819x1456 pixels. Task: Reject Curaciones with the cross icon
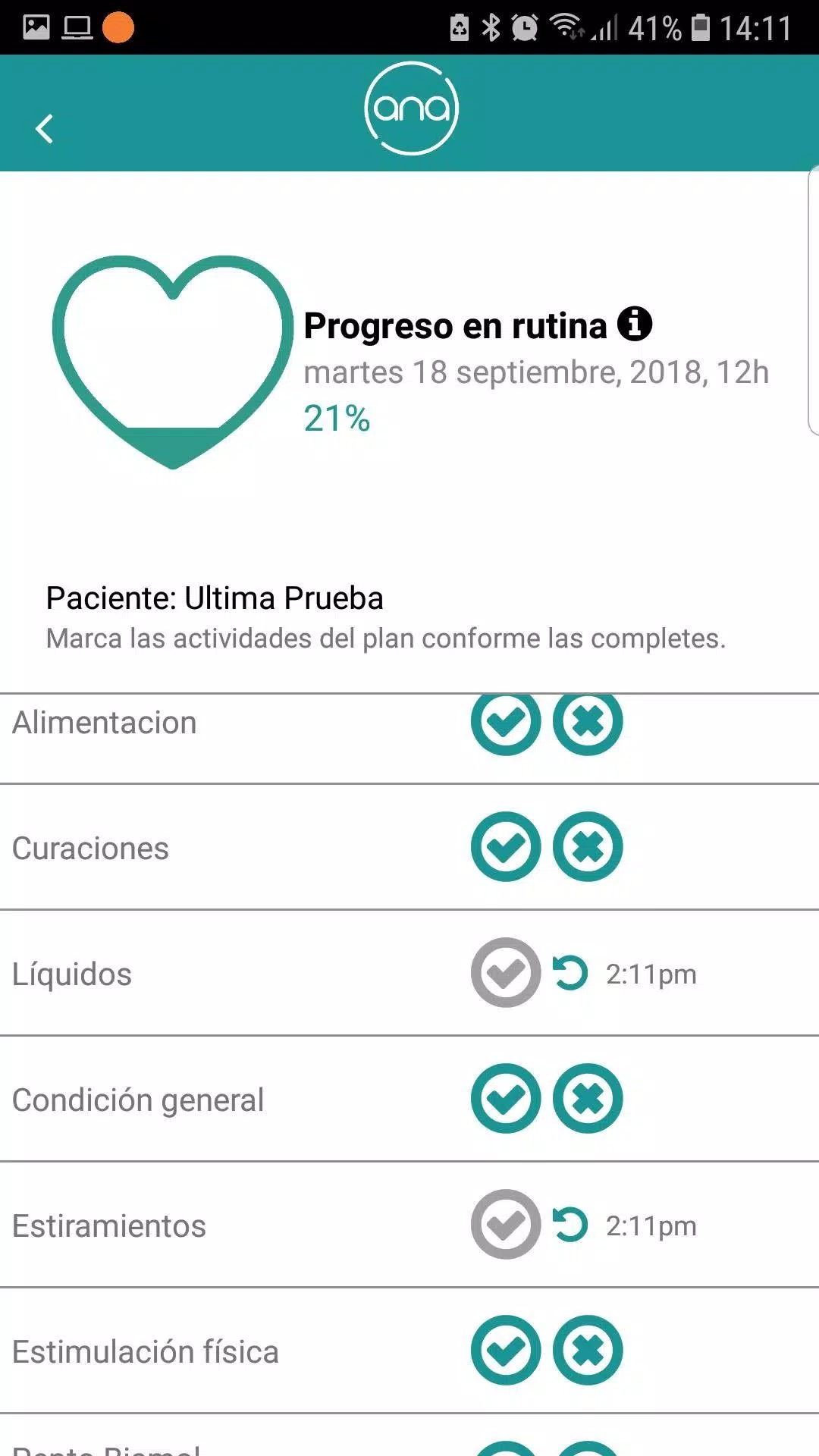coord(588,846)
